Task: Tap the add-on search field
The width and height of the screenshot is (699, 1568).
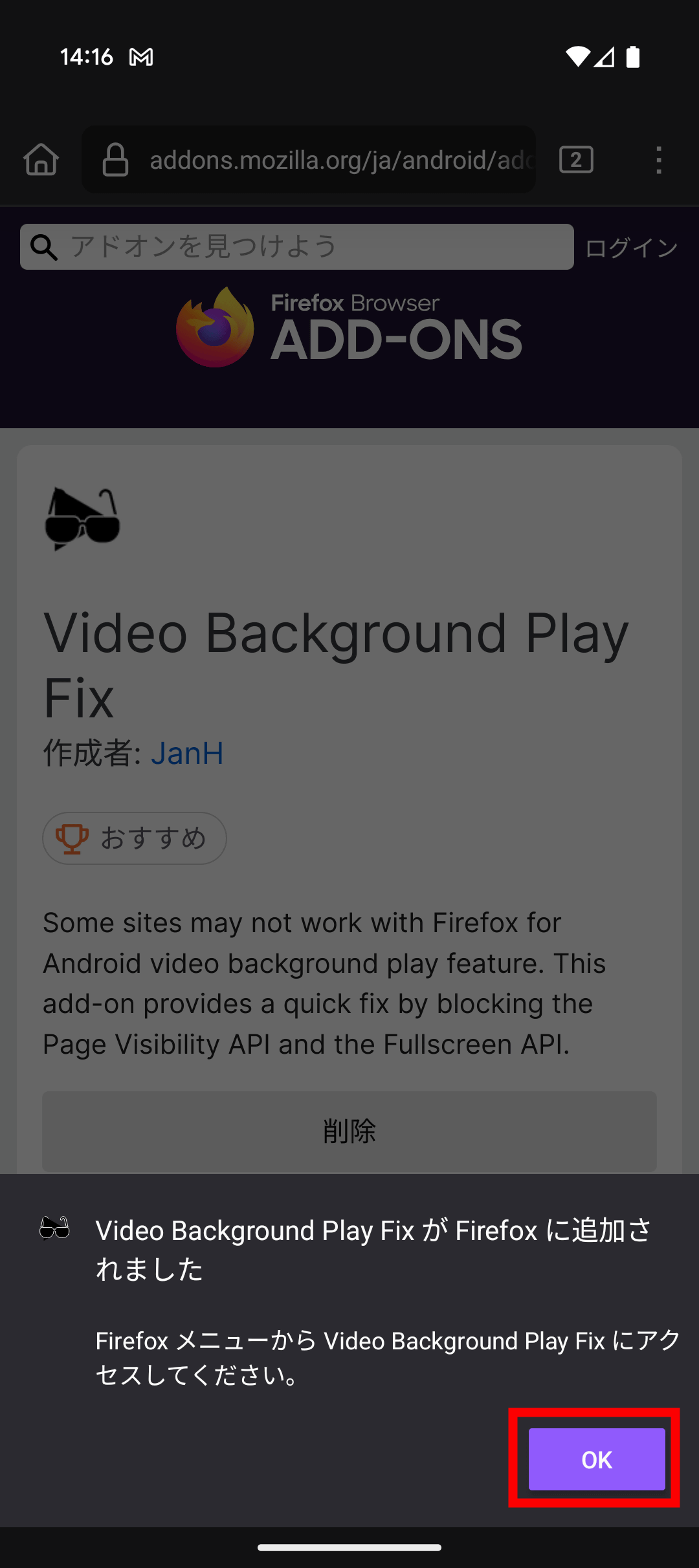Action: pyautogui.click(x=297, y=246)
